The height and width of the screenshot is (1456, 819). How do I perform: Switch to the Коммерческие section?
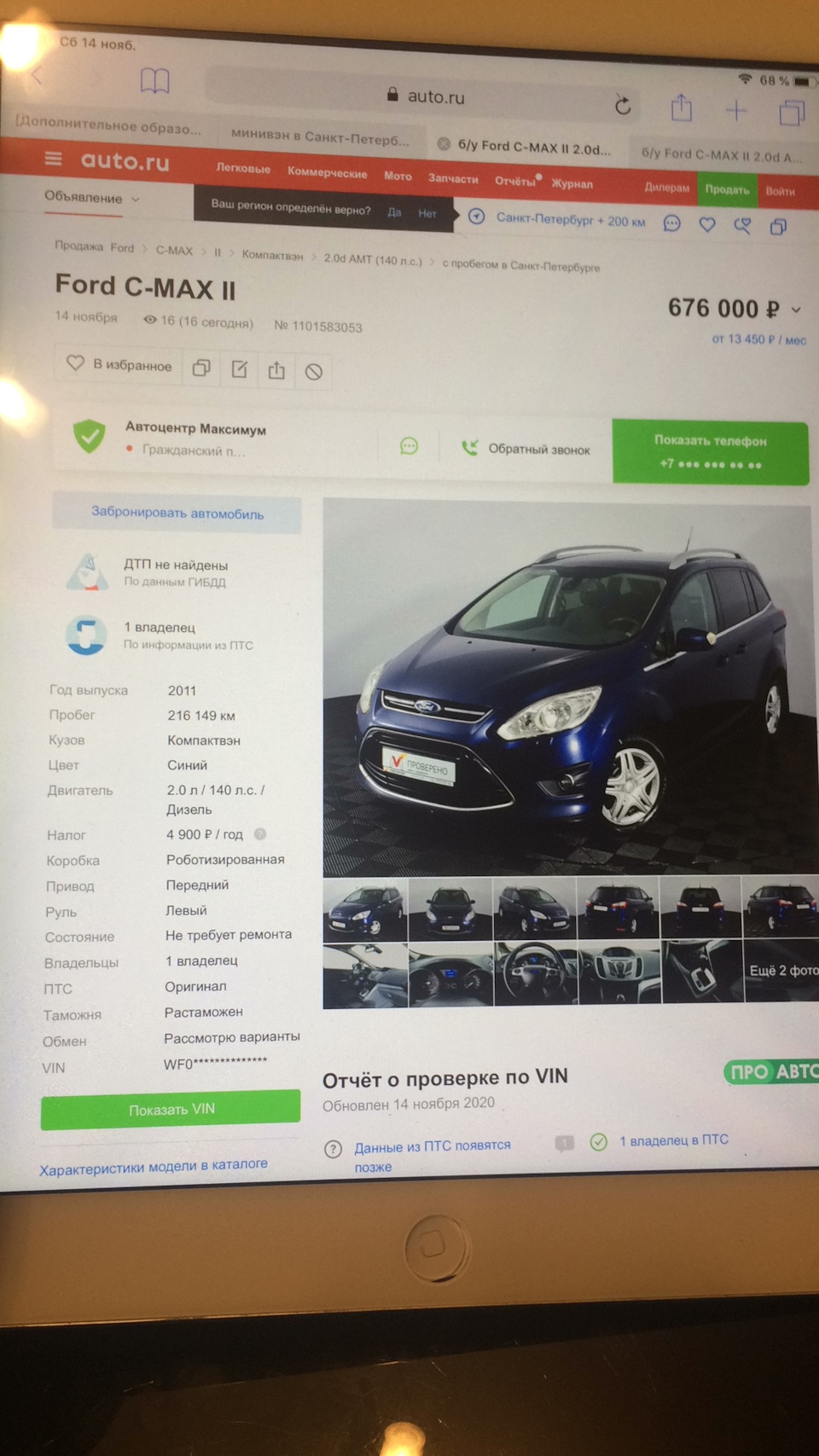[x=327, y=172]
